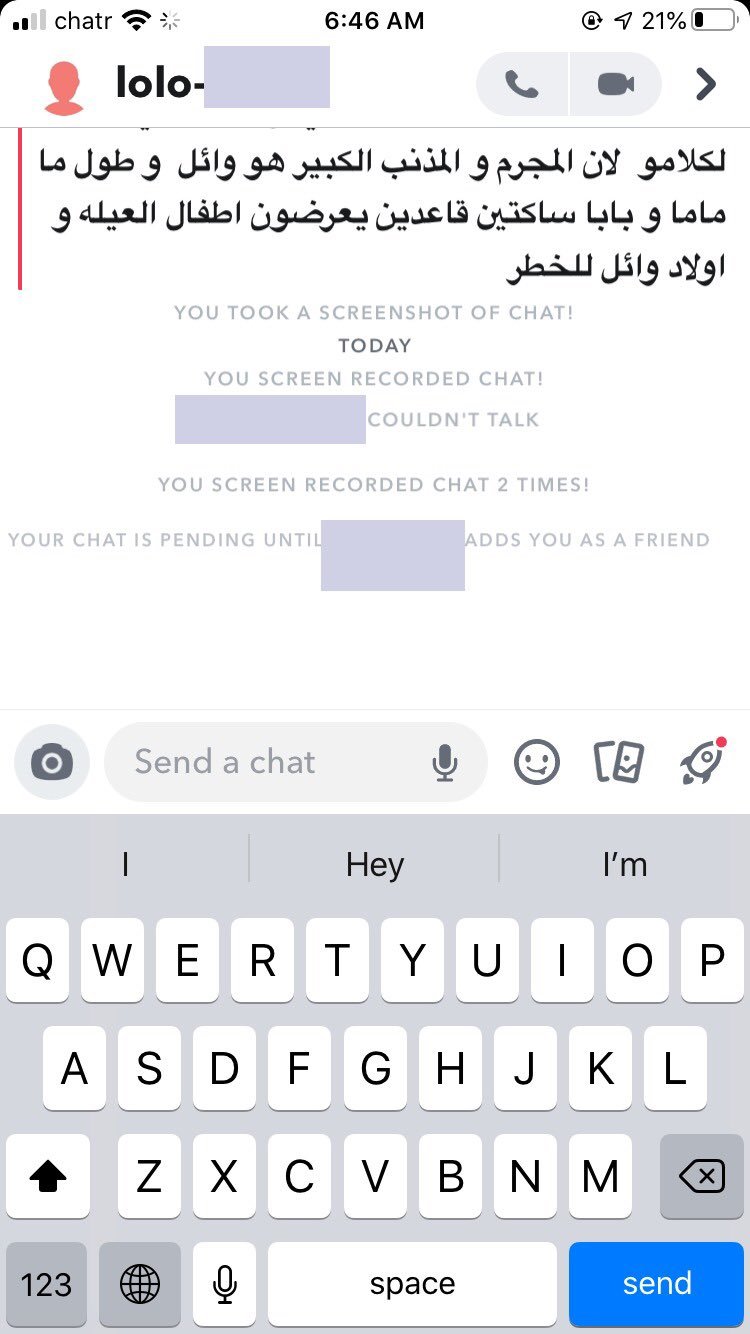Open the camera from the chat bar

[x=52, y=763]
